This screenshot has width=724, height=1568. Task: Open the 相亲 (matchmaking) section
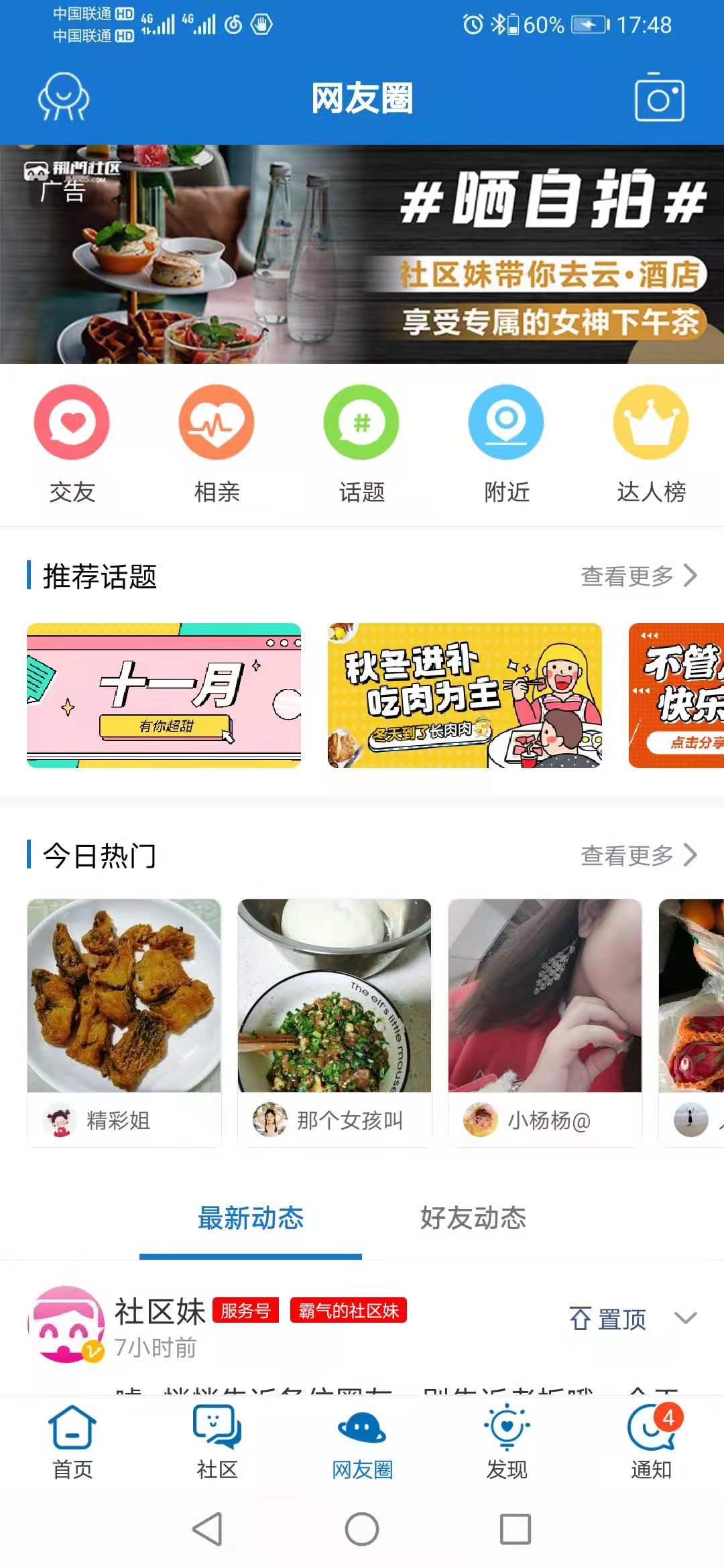click(216, 442)
